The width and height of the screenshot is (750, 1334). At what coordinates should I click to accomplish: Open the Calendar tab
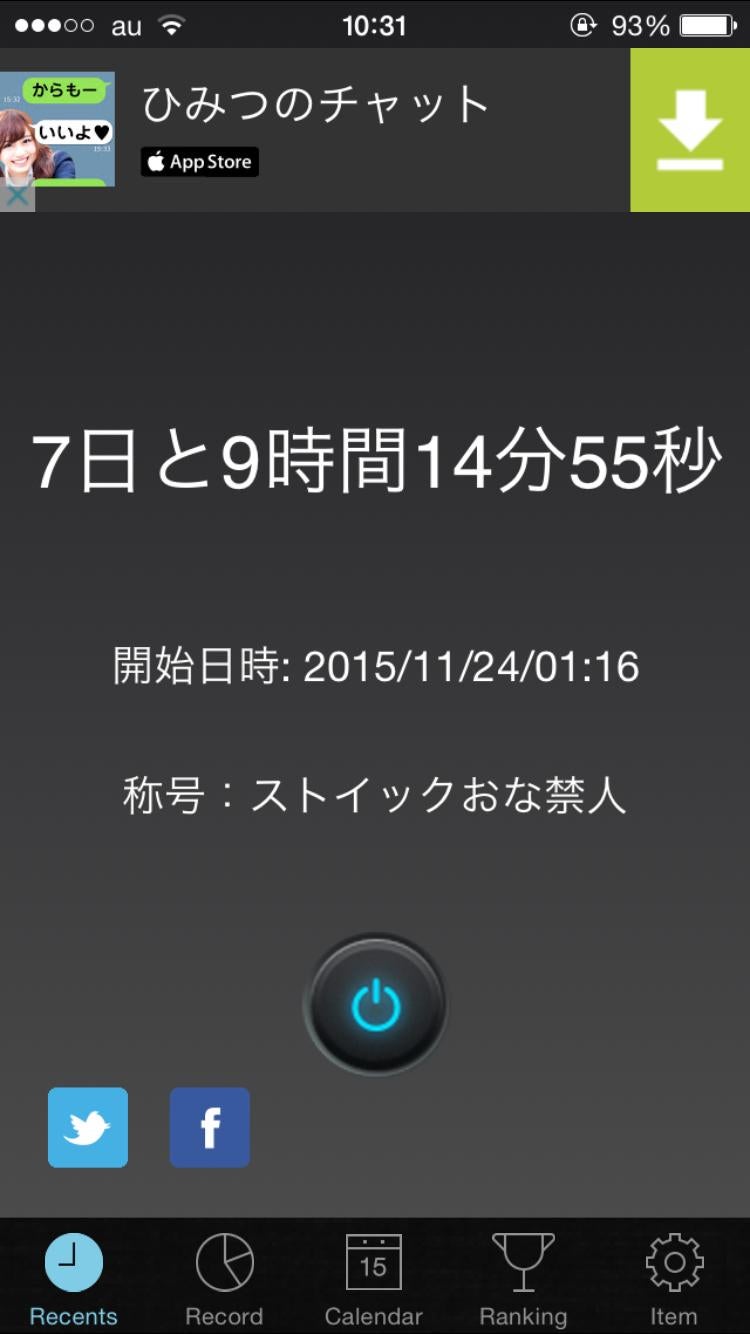(x=373, y=1278)
